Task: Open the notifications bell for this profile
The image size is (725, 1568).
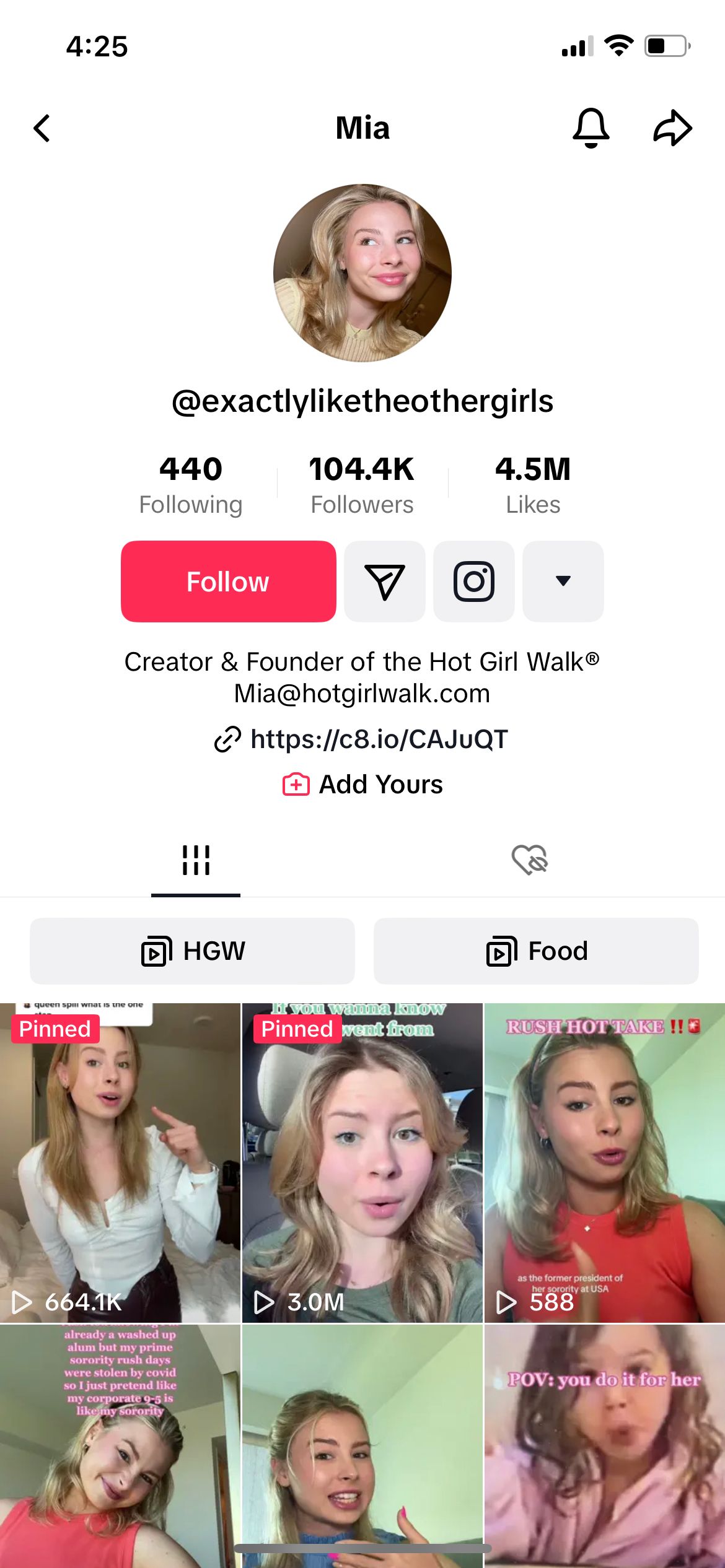Action: click(591, 128)
